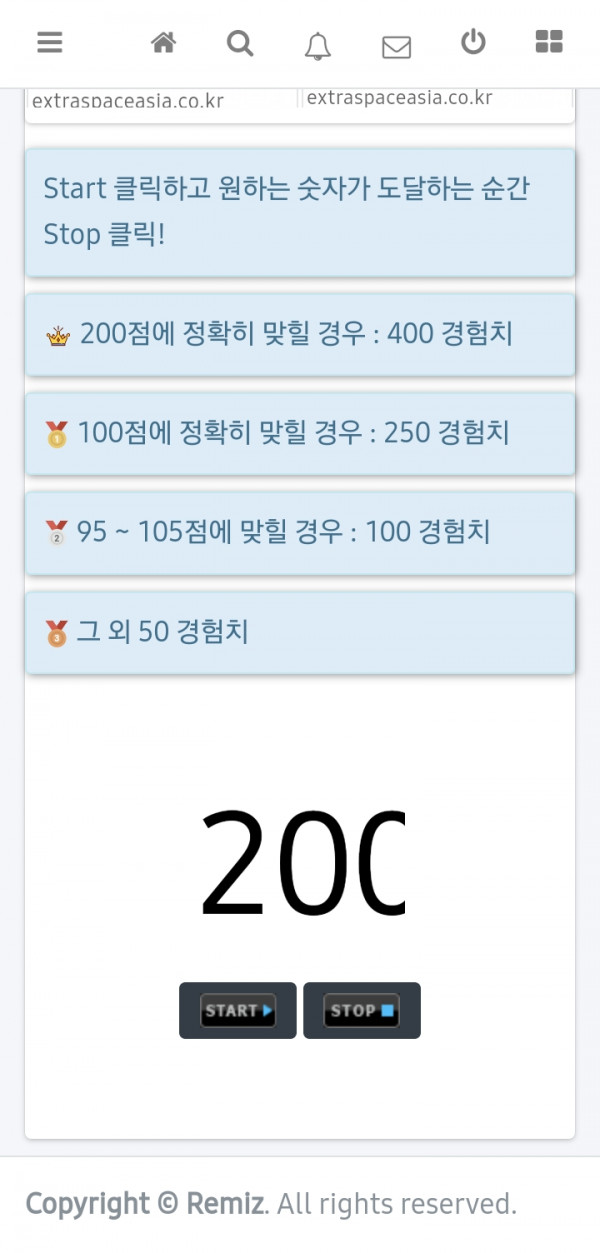The height and width of the screenshot is (1253, 600).
Task: Open the left extraspaceasia.co.kr ad link
Action: (x=128, y=100)
